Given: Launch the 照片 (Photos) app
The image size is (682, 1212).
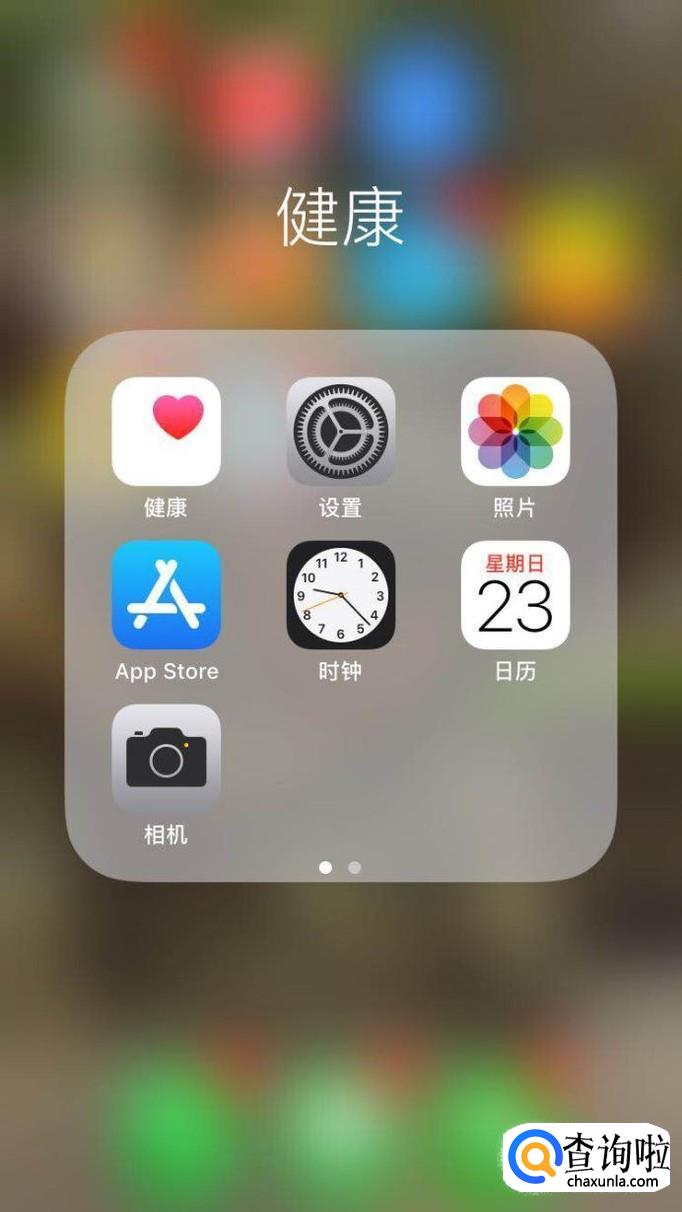Looking at the screenshot, I should (515, 431).
